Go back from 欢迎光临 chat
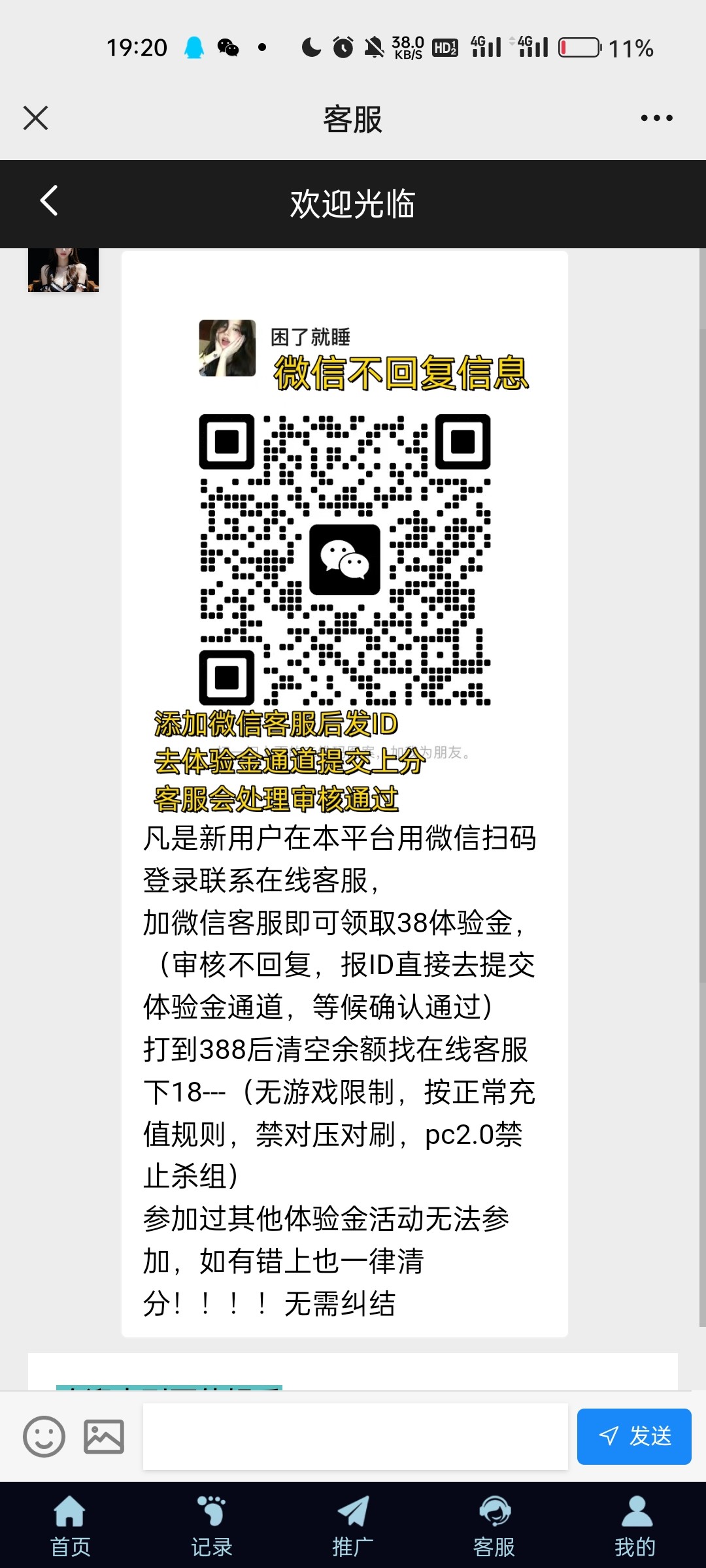706x1568 pixels. point(49,201)
